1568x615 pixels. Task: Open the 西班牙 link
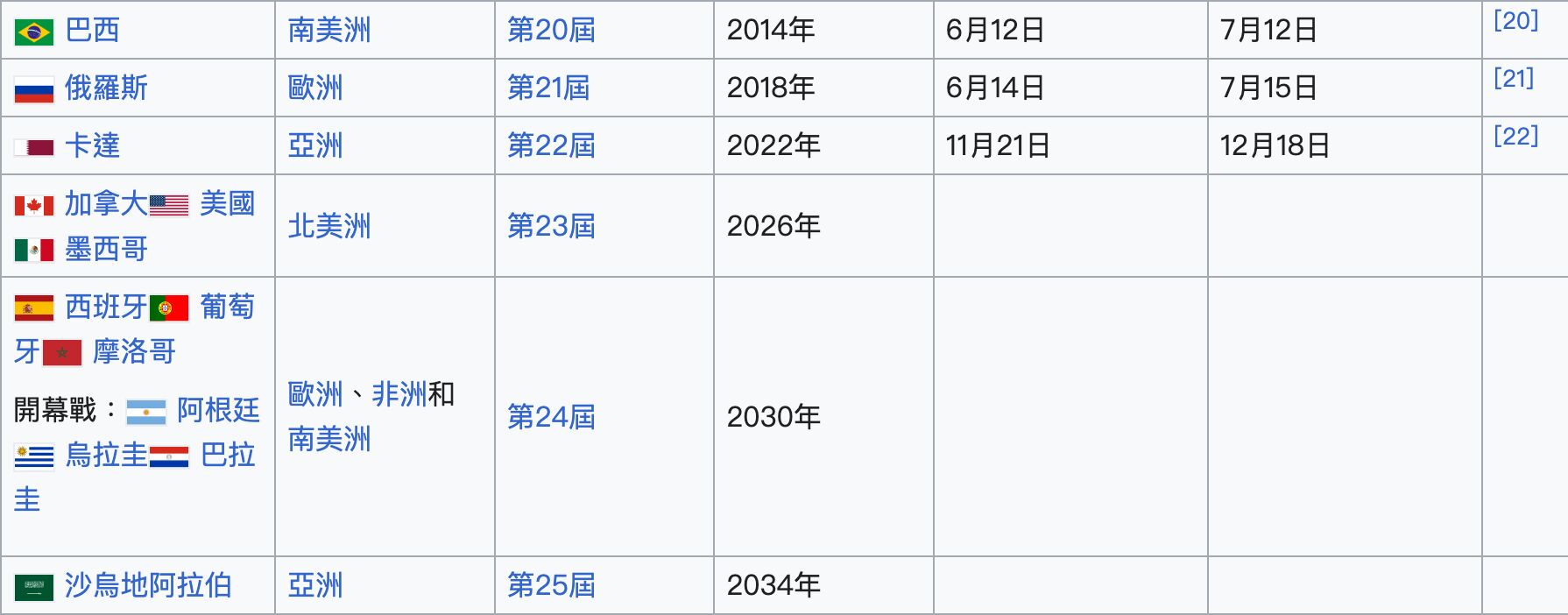(105, 307)
